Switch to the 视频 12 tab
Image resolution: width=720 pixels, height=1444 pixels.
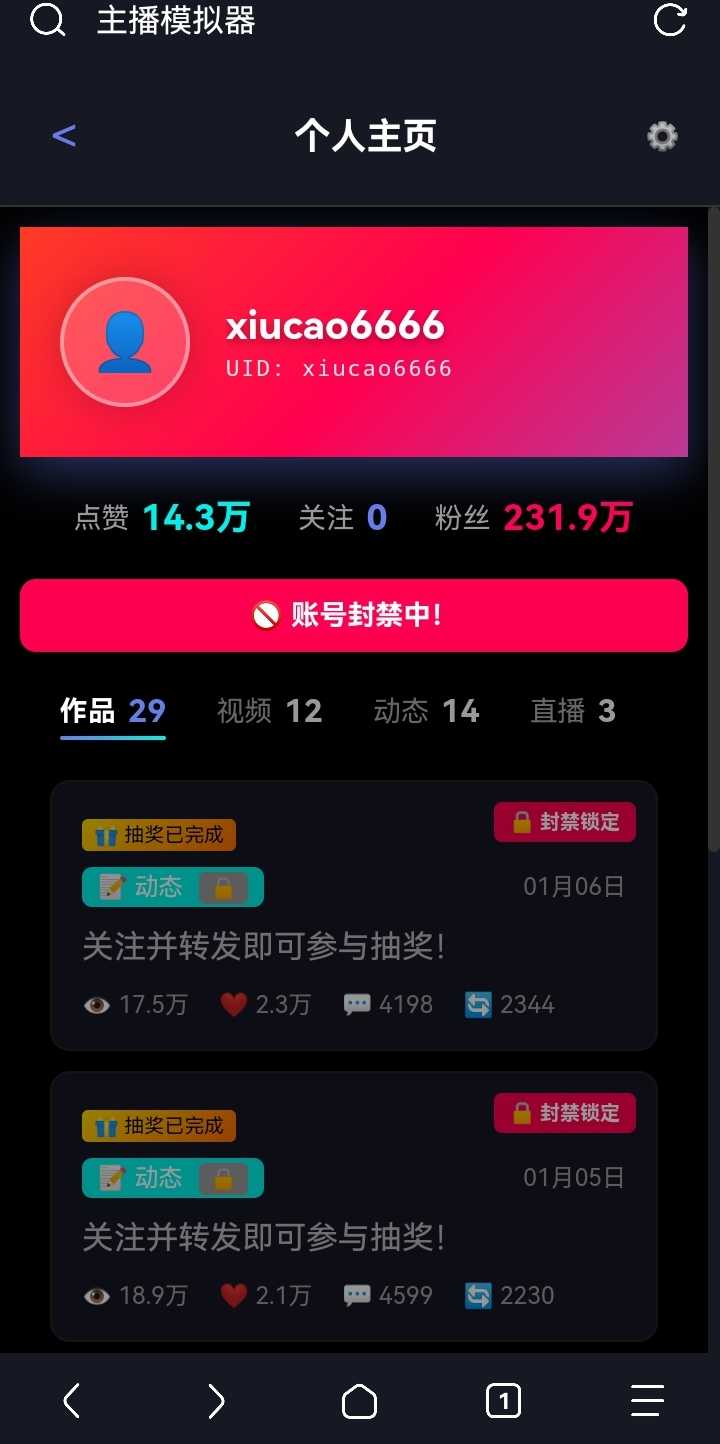click(269, 711)
